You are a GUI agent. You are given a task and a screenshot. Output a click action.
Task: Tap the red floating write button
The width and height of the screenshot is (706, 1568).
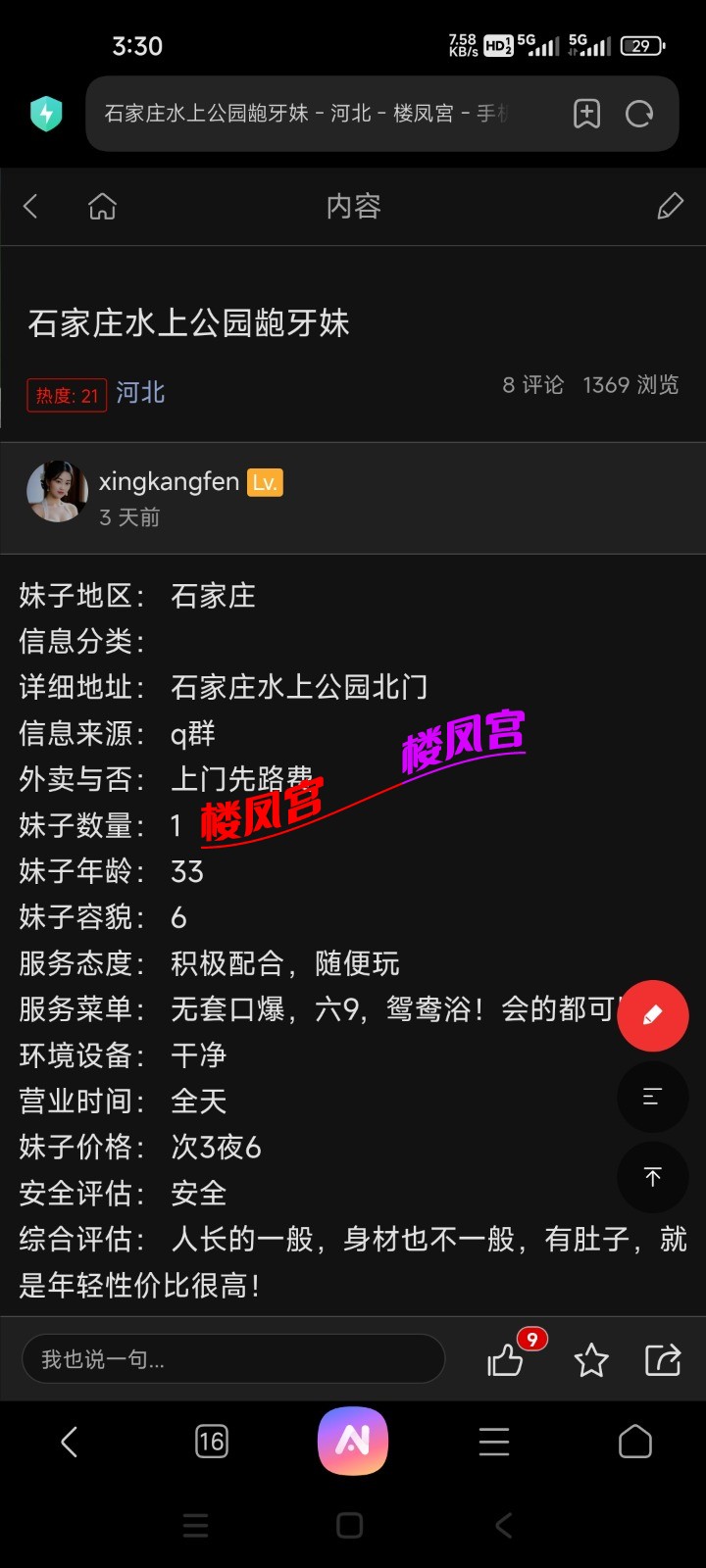(x=652, y=1016)
